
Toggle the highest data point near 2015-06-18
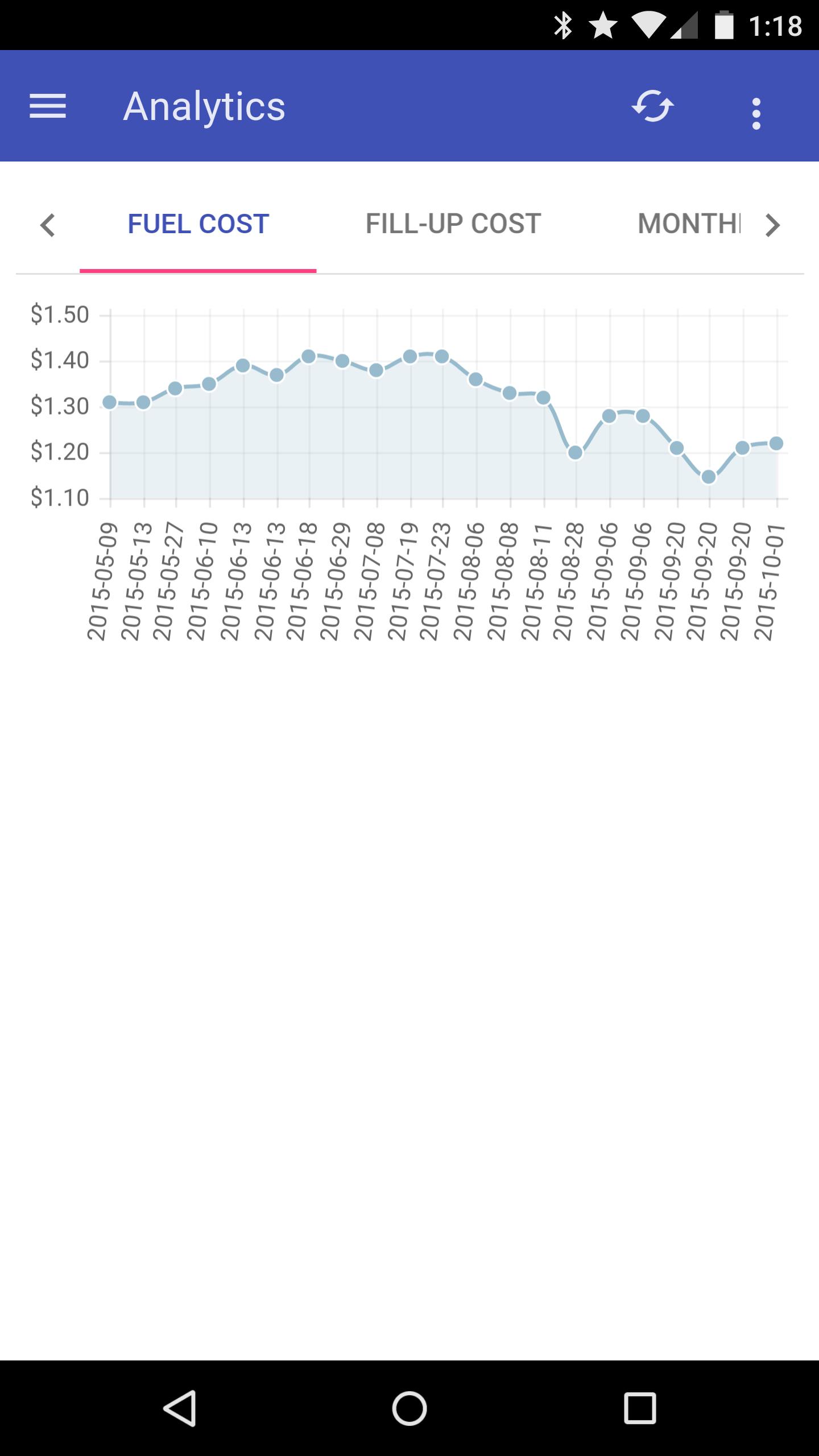[x=309, y=355]
